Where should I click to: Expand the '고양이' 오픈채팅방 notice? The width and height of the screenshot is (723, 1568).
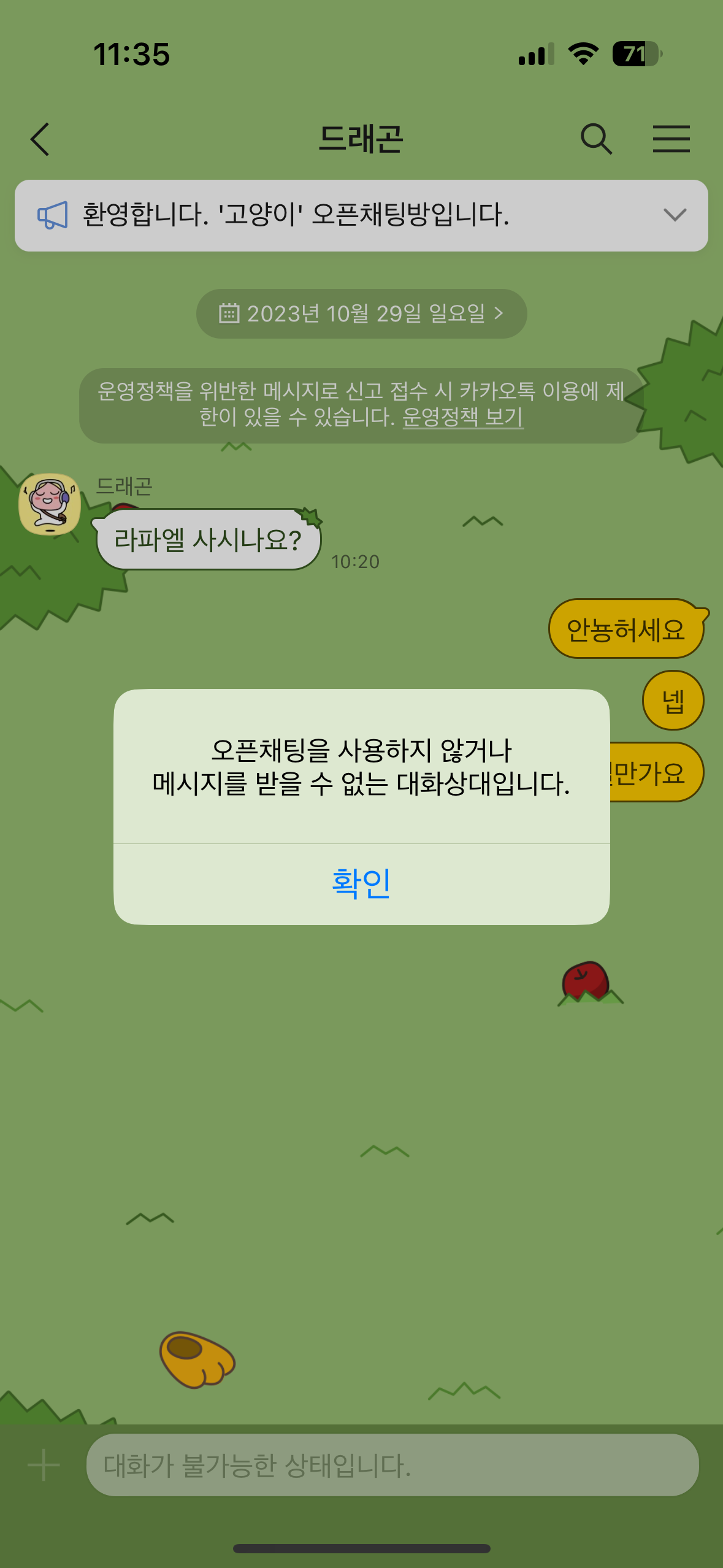tap(675, 215)
